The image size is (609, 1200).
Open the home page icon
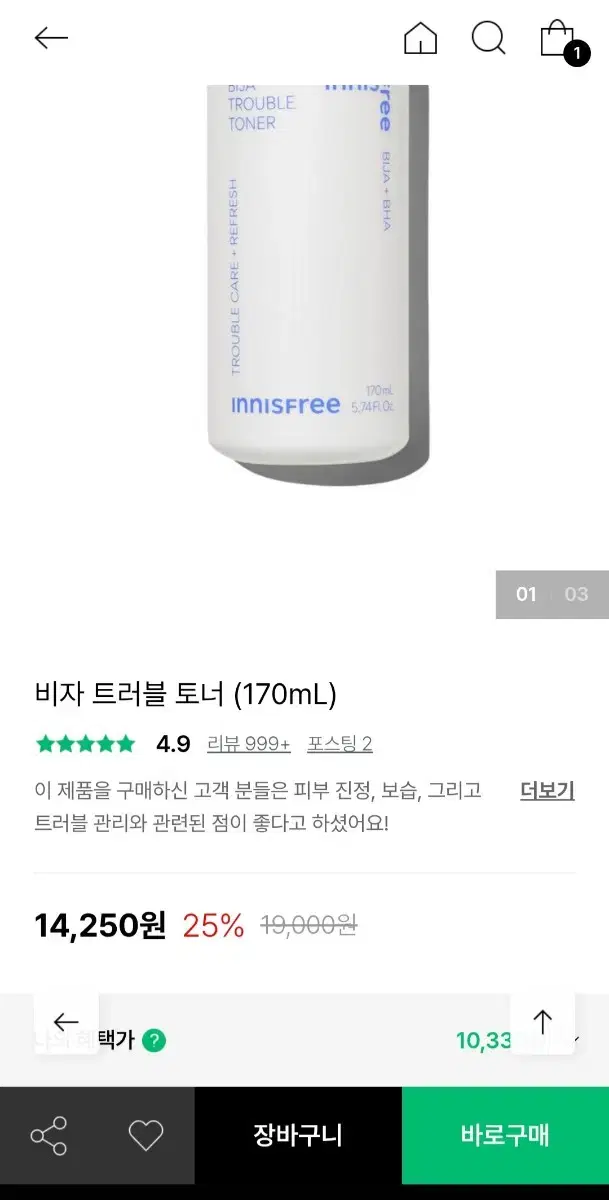(x=421, y=39)
